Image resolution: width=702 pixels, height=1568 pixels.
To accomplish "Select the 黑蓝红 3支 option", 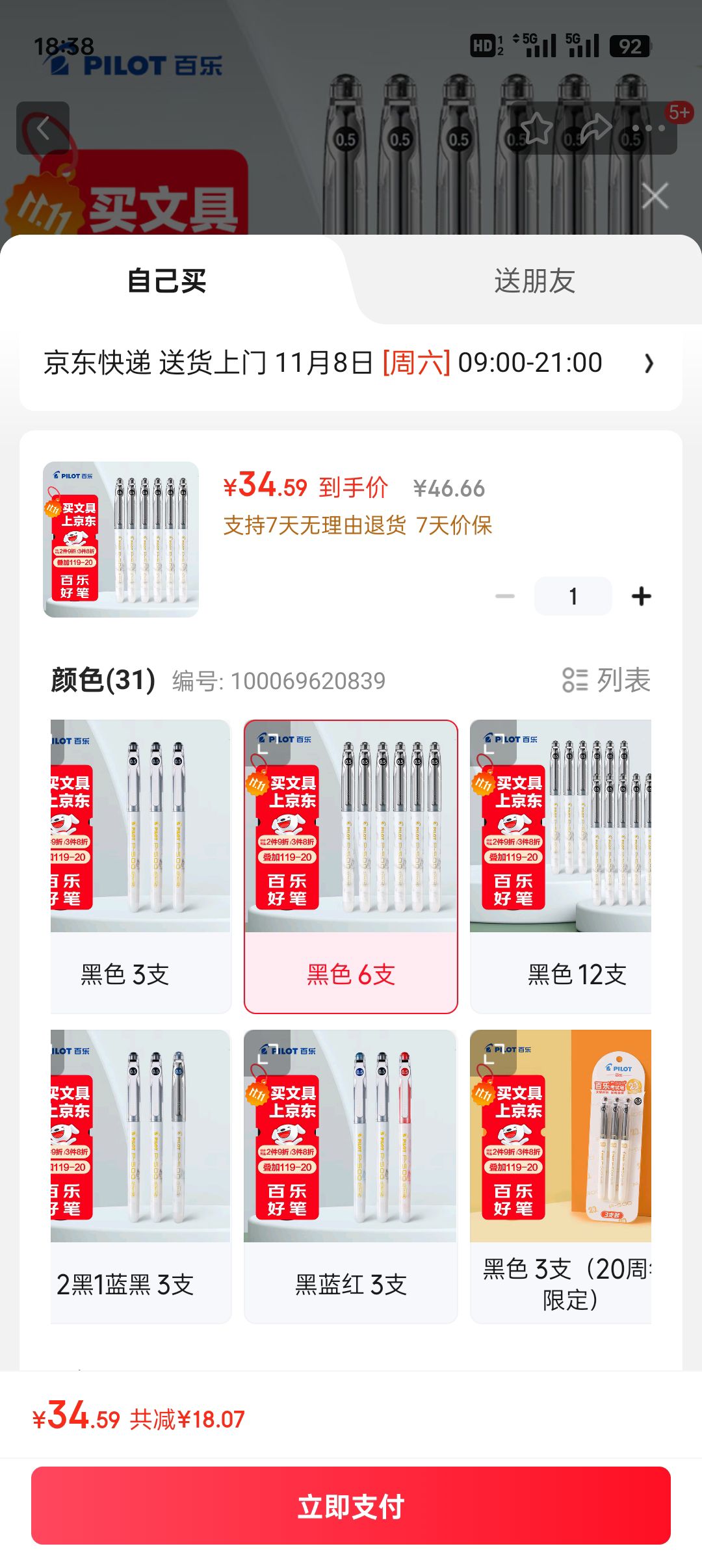I will click(351, 1176).
